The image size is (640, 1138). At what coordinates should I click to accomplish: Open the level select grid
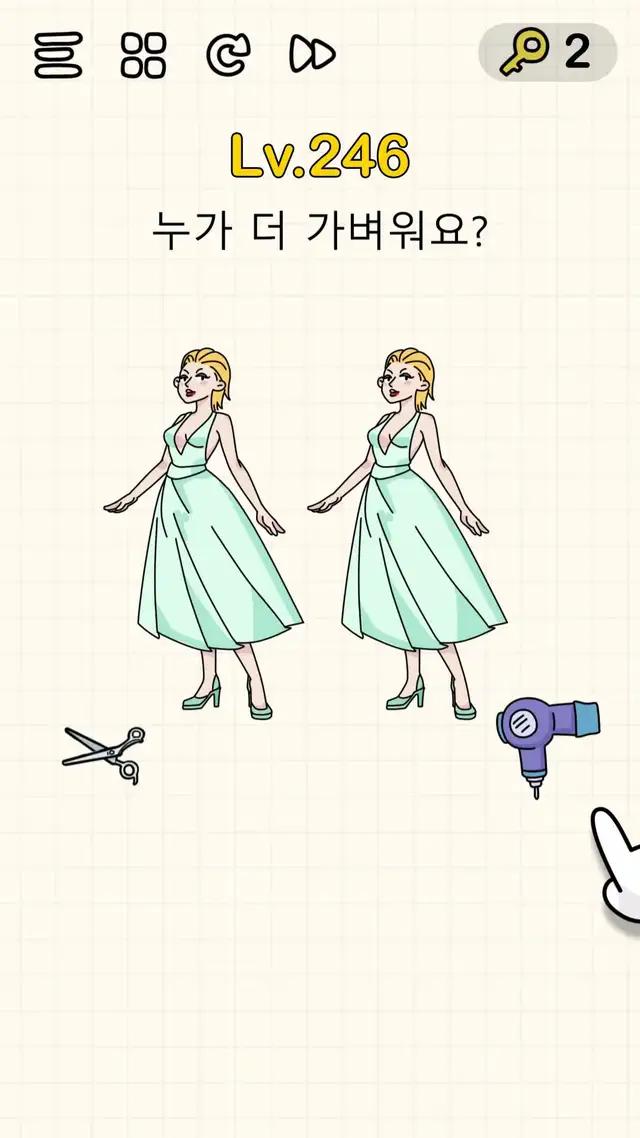pos(143,54)
